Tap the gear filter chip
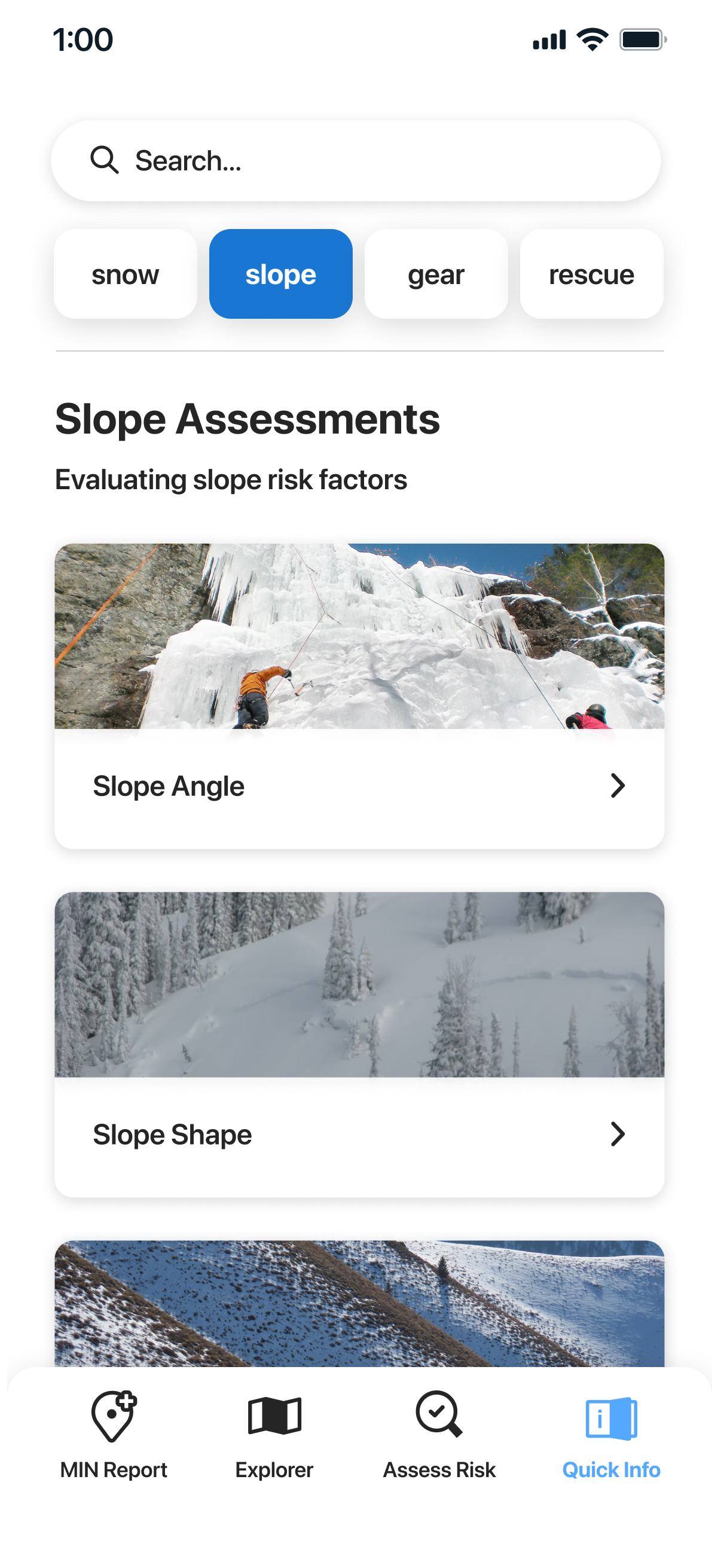 coord(436,274)
